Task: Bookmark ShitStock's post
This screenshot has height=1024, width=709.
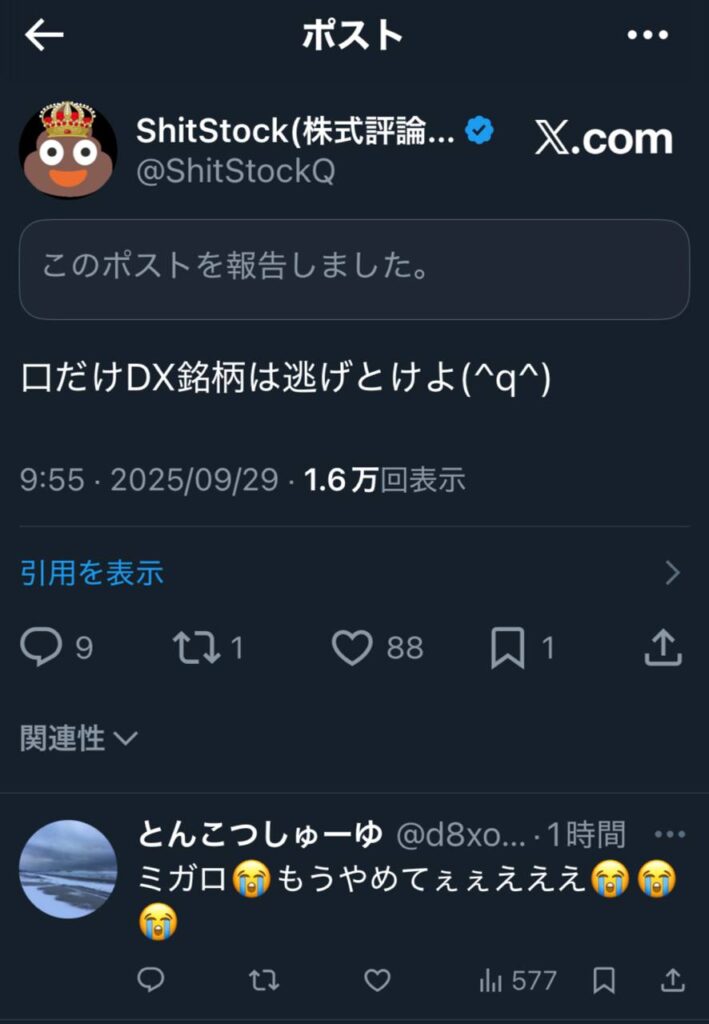Action: tap(508, 648)
